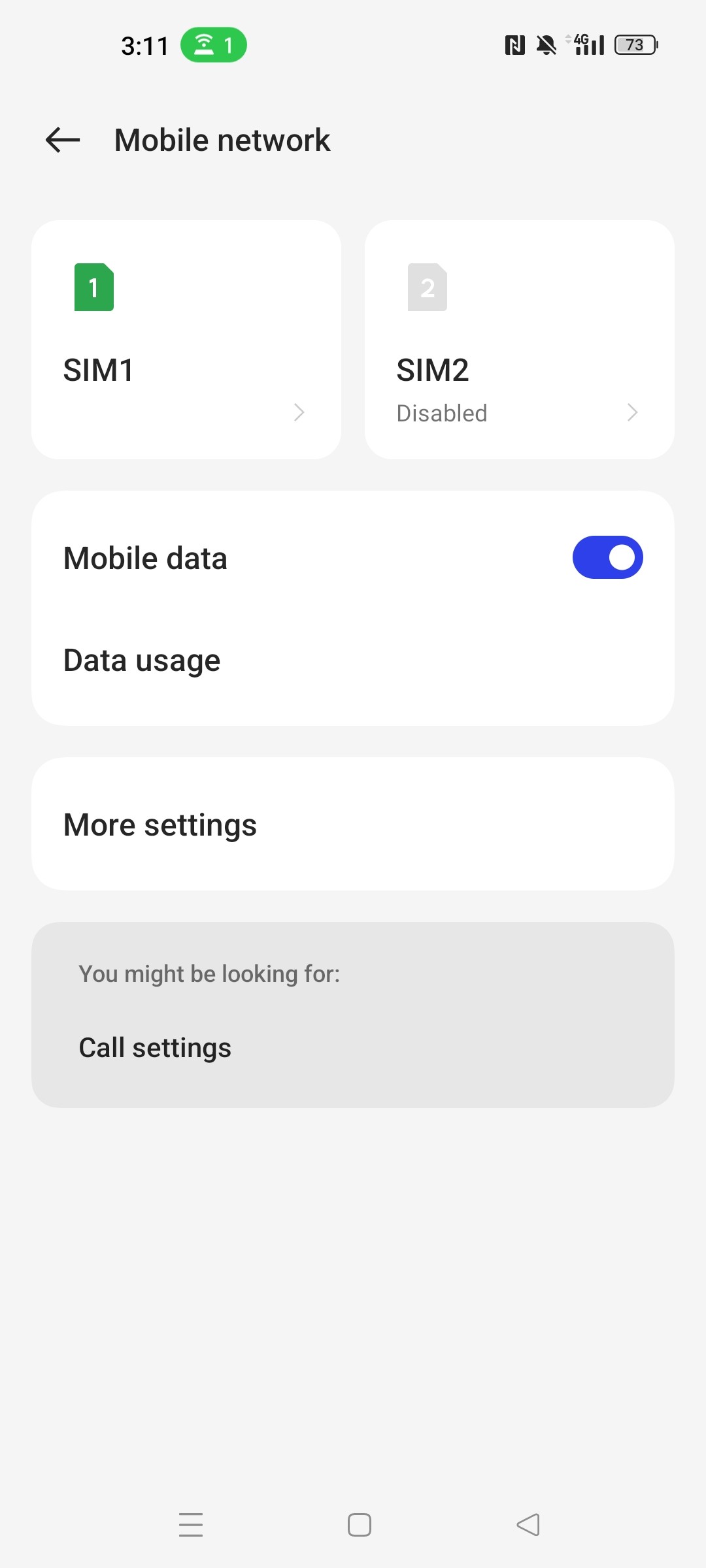The width and height of the screenshot is (706, 1568).
Task: Tap the back arrow next to Mobile network
Action: tap(61, 139)
